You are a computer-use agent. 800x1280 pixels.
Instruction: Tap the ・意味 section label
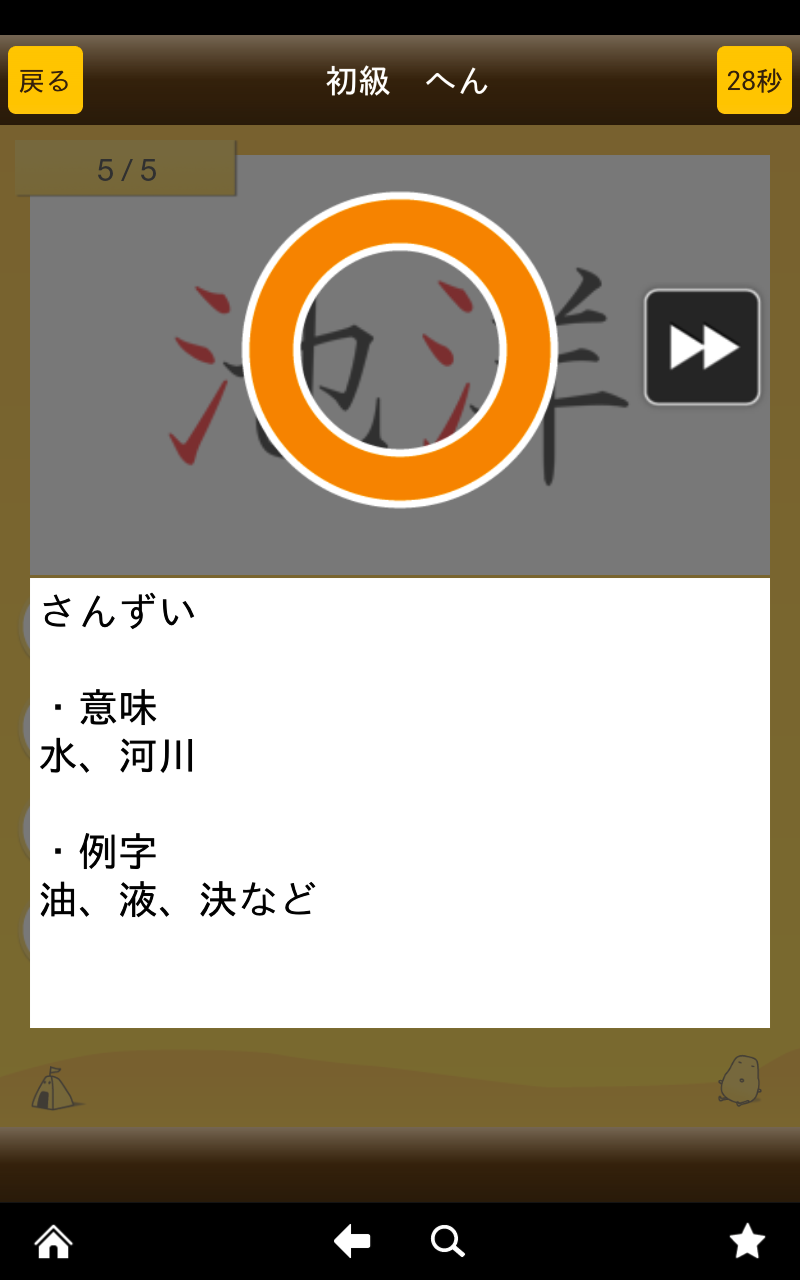click(100, 708)
